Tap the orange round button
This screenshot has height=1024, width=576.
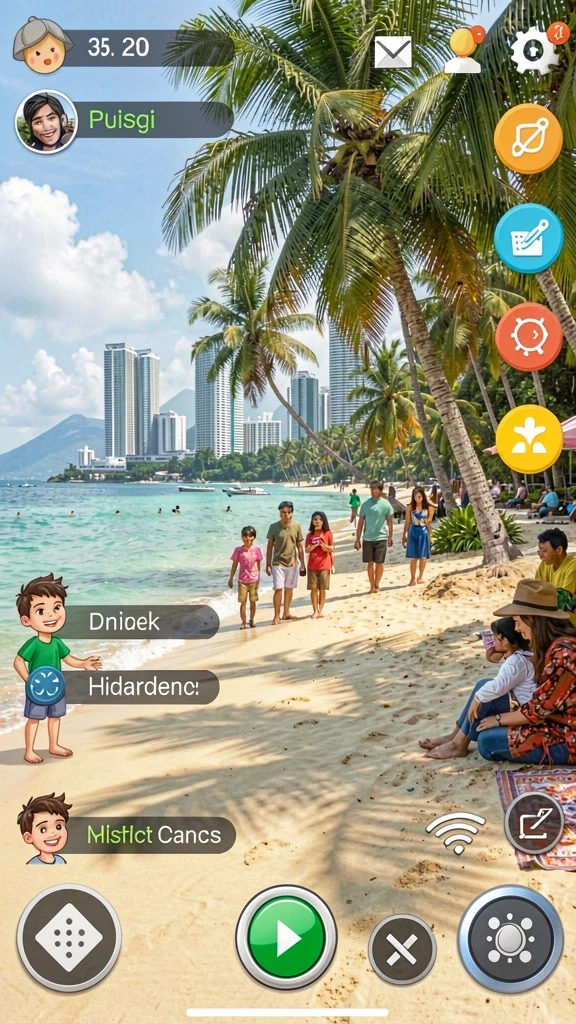[528, 138]
